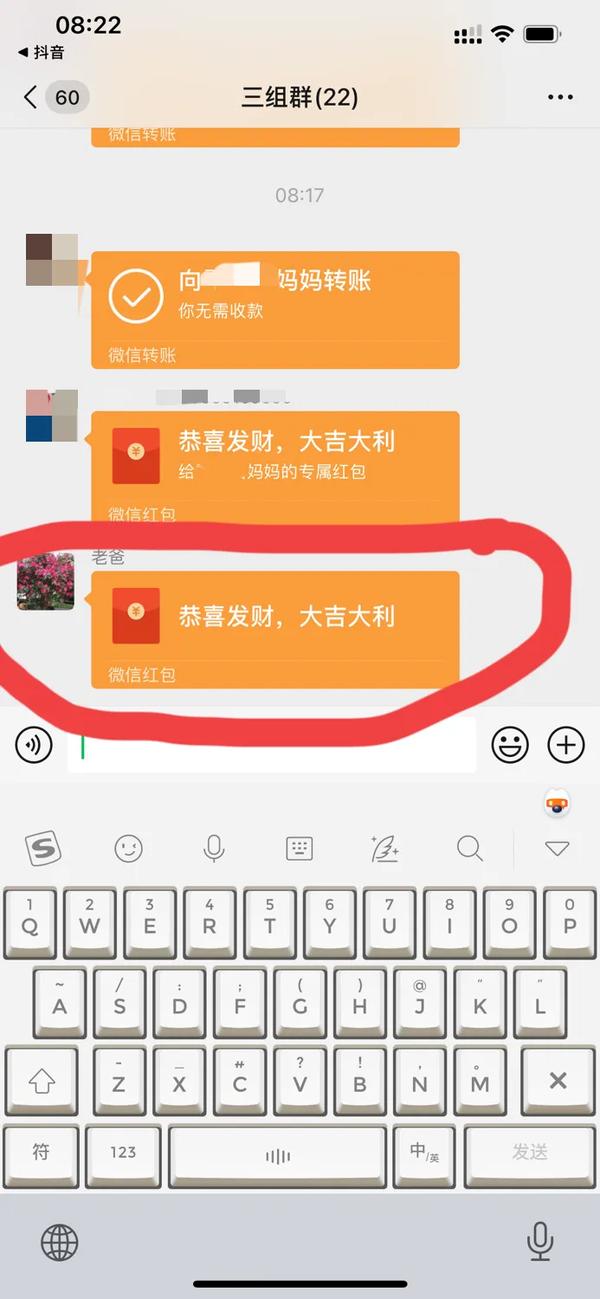The image size is (600, 1299).
Task: Open Sogou keyboard settings logo
Action: point(43,850)
